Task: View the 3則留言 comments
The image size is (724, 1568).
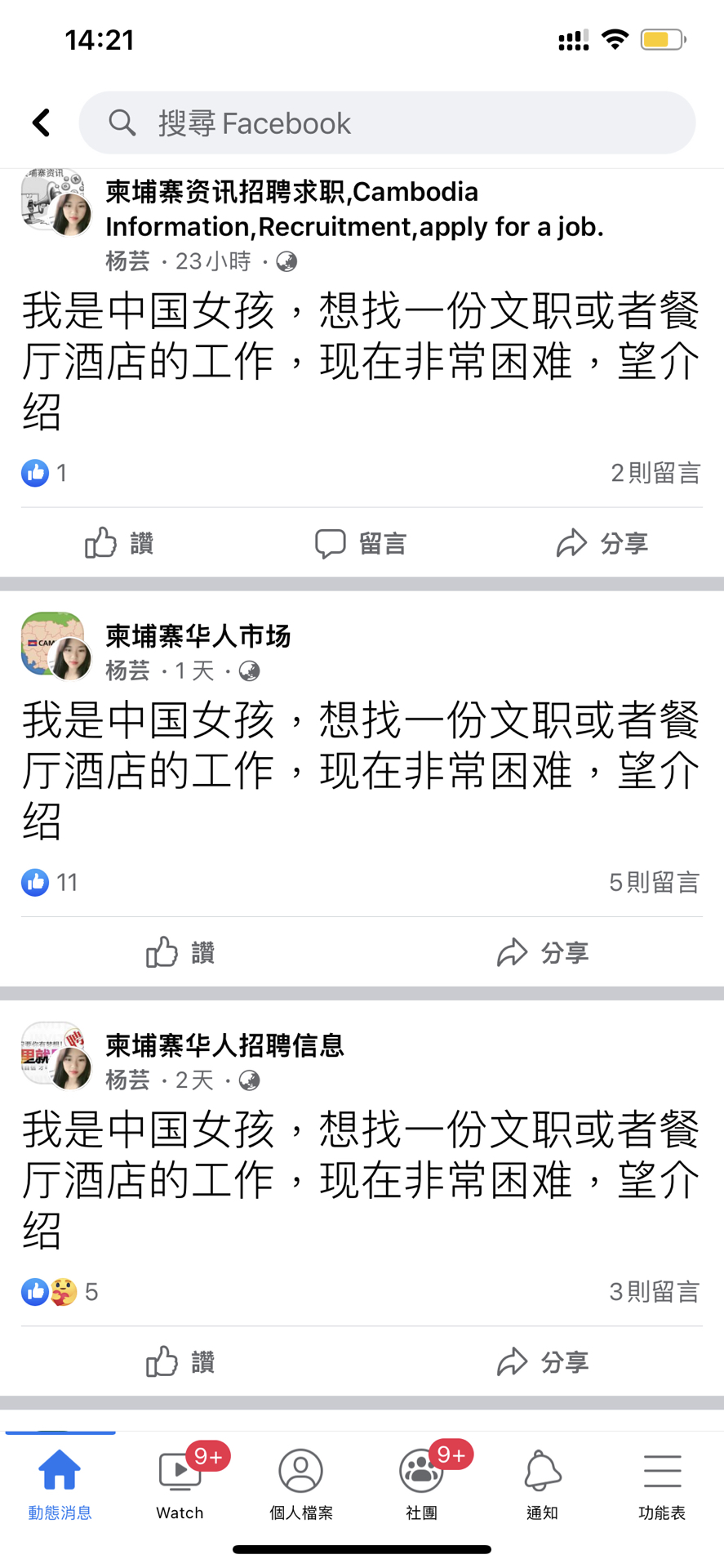Action: pyautogui.click(x=655, y=1292)
